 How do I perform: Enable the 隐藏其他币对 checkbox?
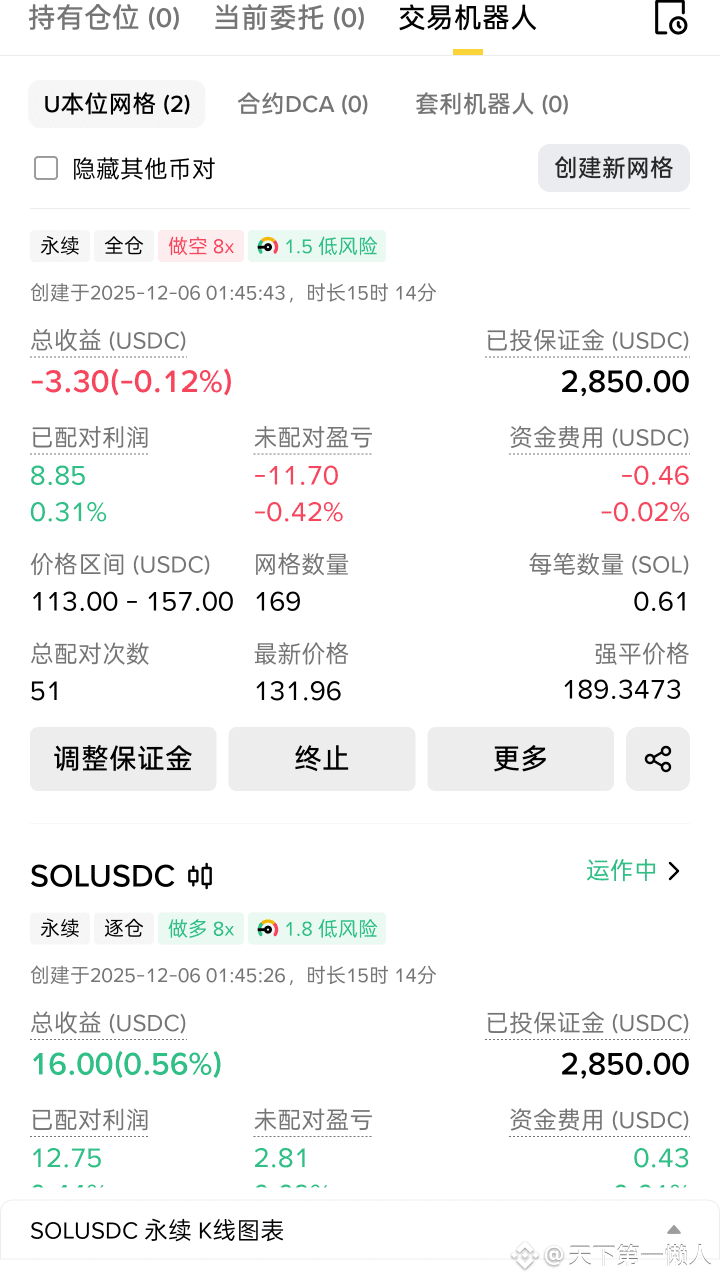(x=45, y=168)
